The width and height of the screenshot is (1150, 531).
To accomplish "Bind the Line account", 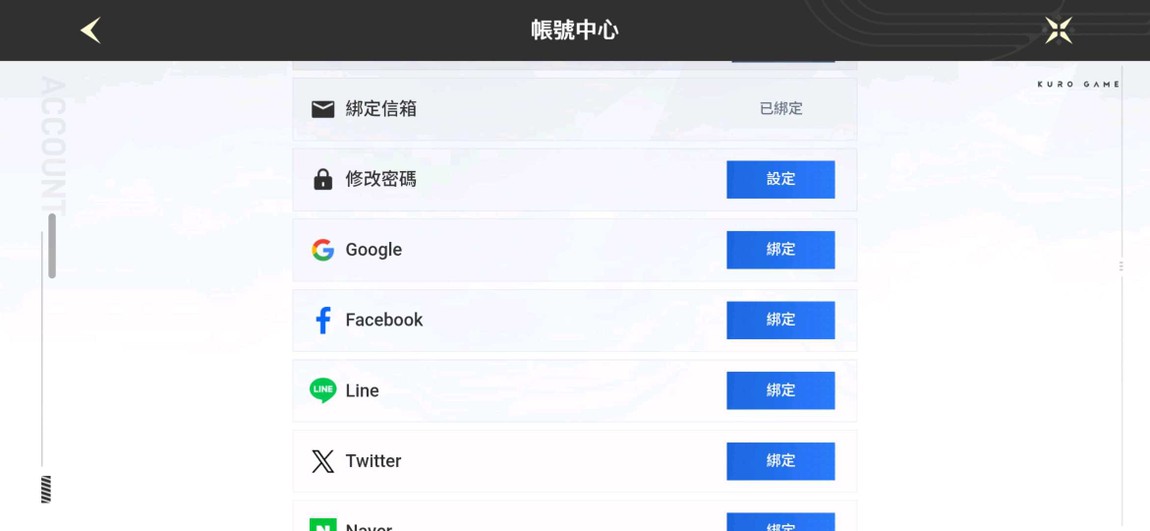I will 780,390.
